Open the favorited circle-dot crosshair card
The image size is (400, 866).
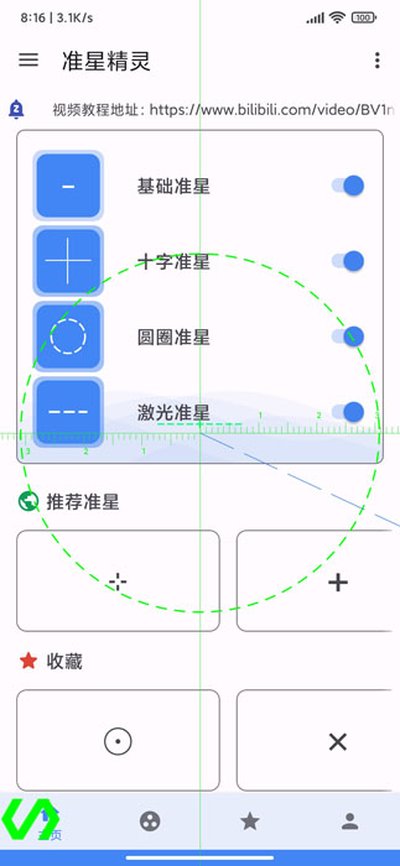pos(118,741)
